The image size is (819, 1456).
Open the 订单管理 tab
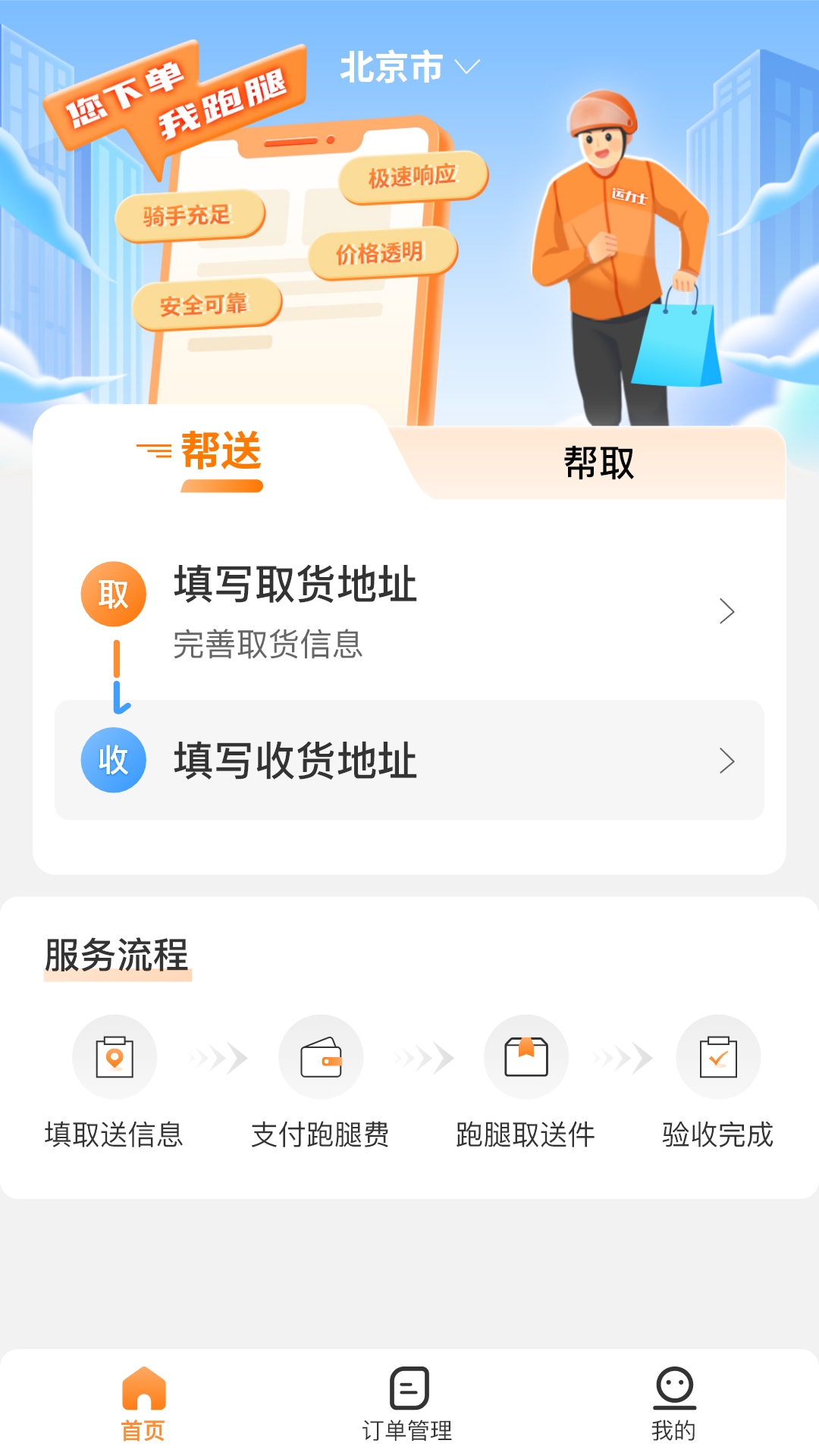(408, 1404)
